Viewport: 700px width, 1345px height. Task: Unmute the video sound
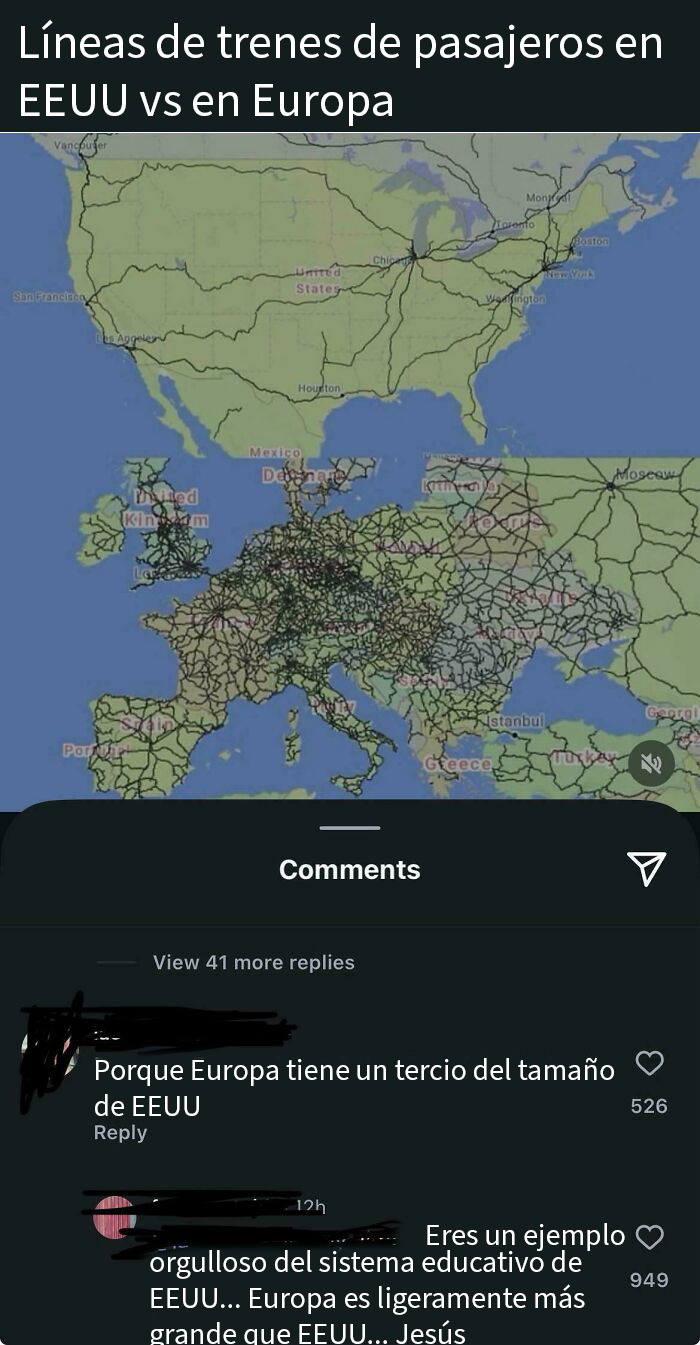point(651,764)
